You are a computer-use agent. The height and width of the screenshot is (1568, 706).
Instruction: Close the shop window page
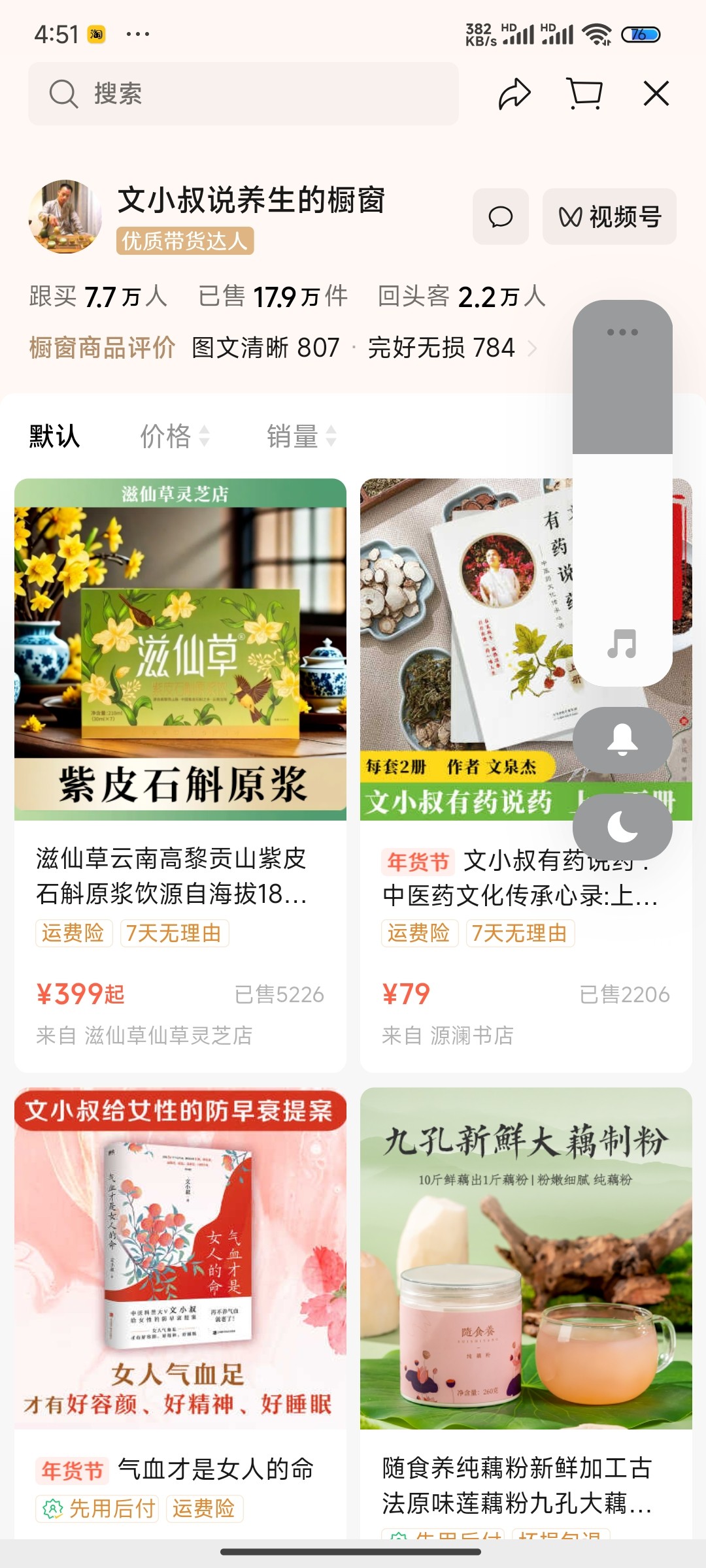656,93
